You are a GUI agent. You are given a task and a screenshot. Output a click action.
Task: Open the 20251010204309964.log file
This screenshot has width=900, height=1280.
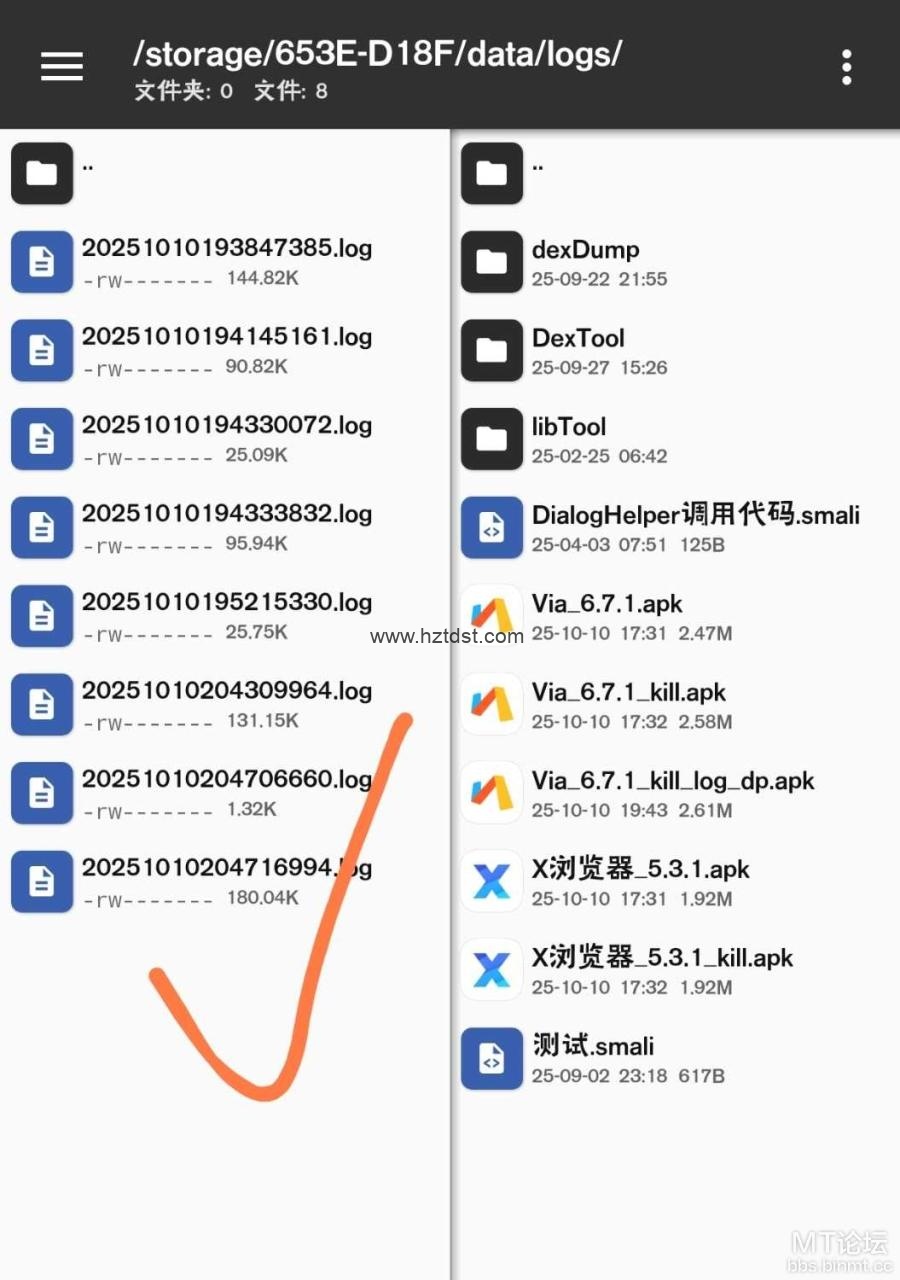point(226,704)
